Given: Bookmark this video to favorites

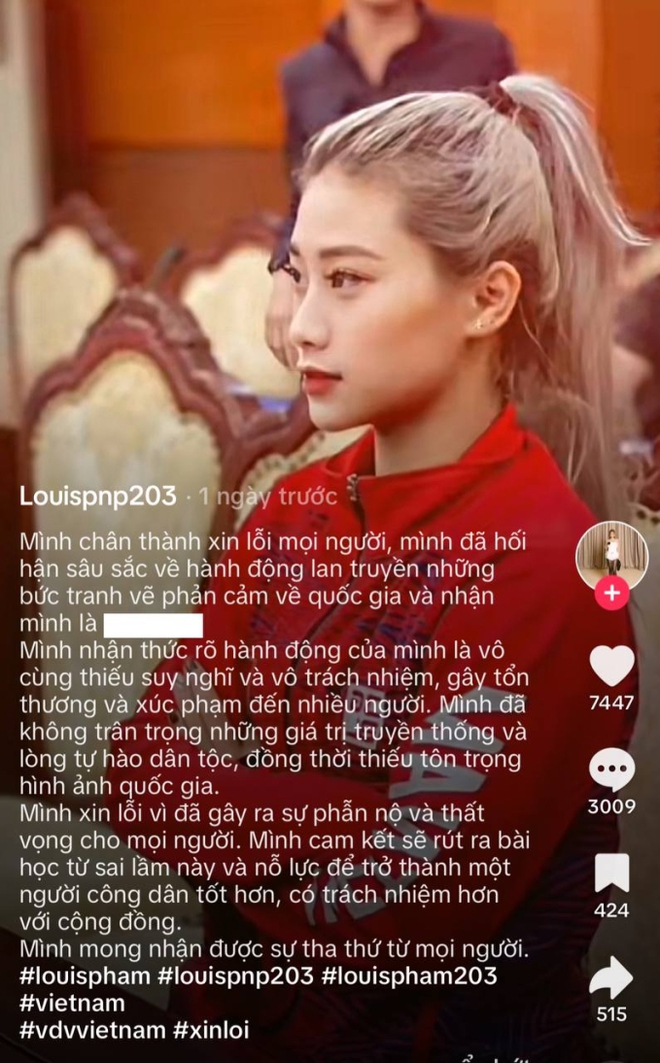Looking at the screenshot, I should point(612,873).
